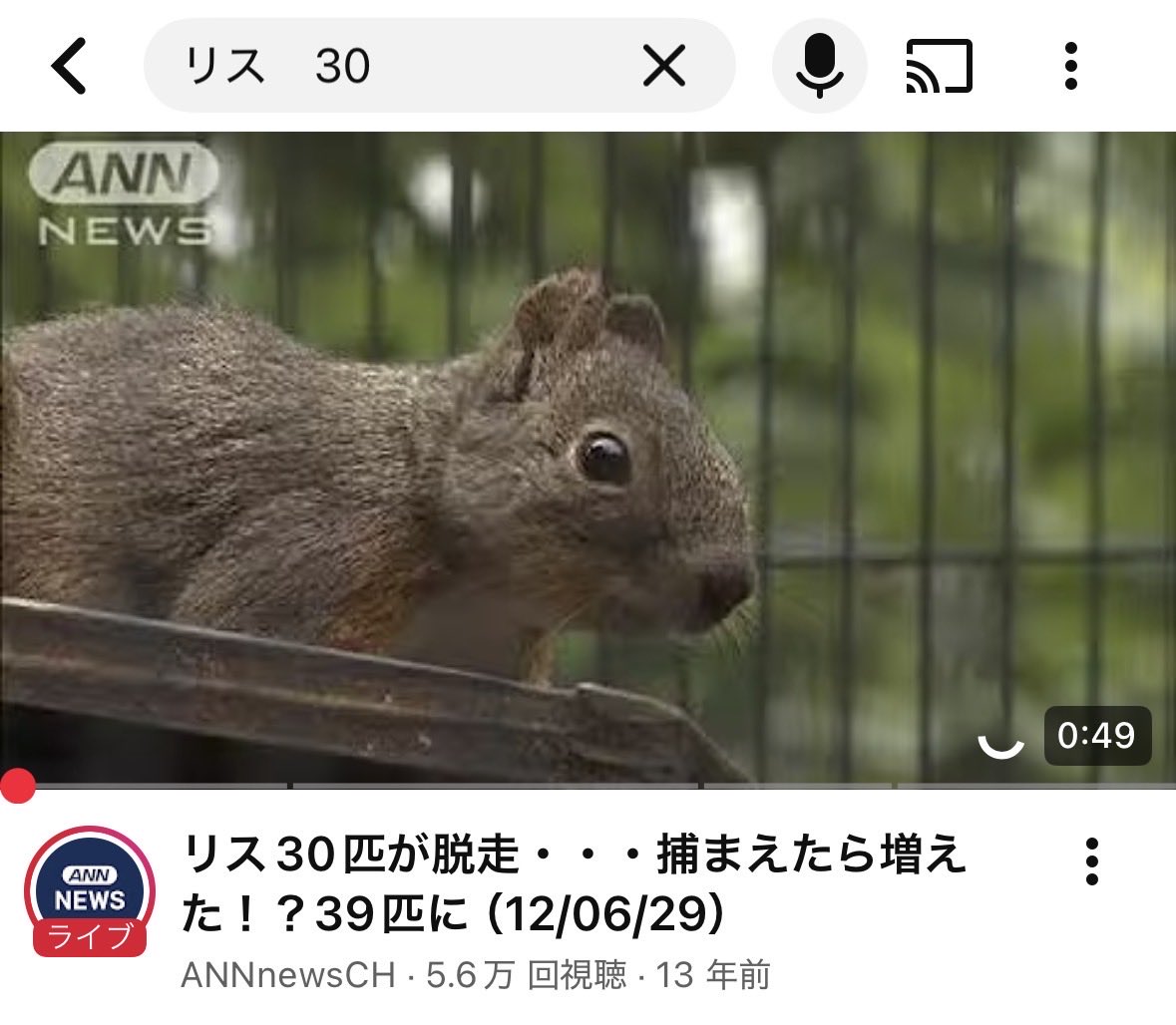Open the top-right overflow menu
Viewport: 1176px width, 1025px height.
pyautogui.click(x=1071, y=67)
